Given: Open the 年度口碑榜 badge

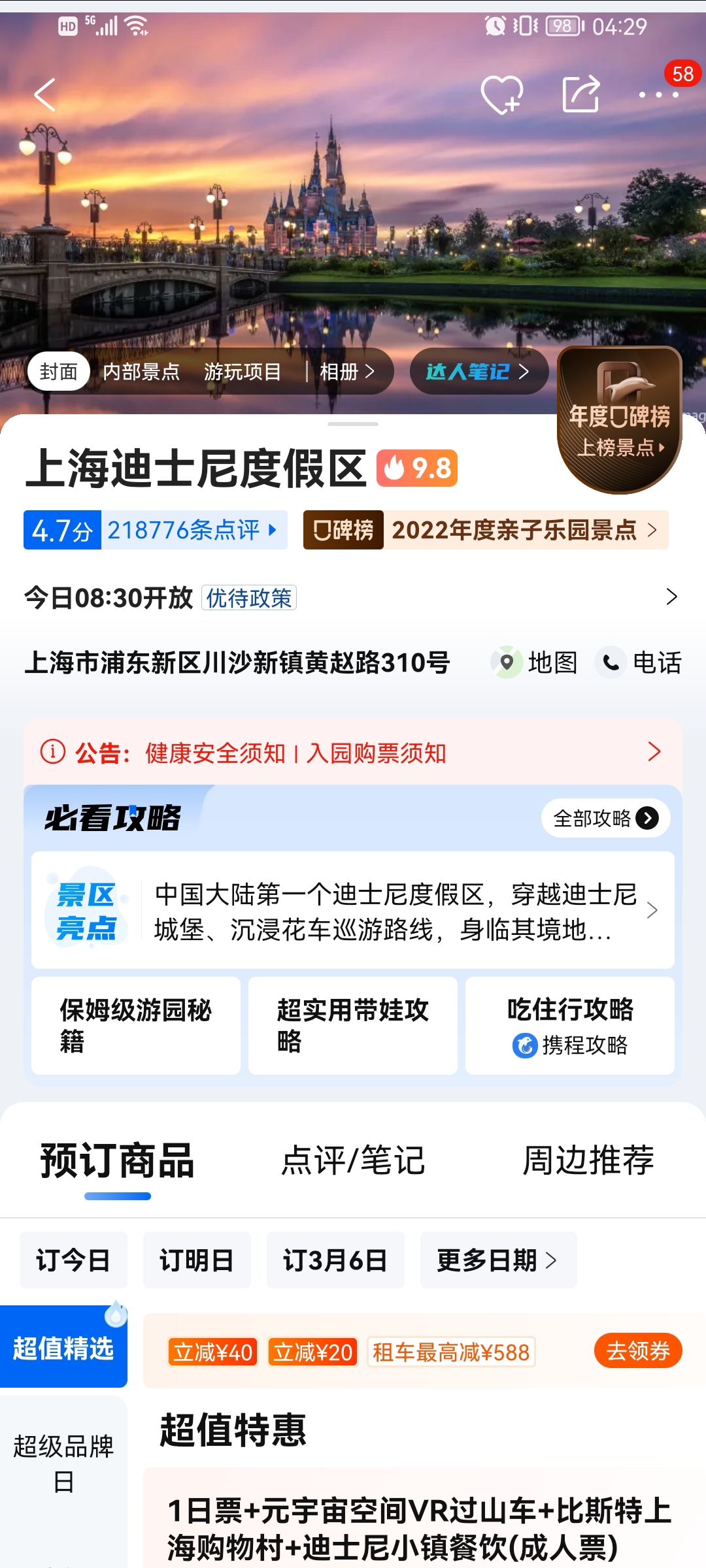Looking at the screenshot, I should click(x=619, y=420).
